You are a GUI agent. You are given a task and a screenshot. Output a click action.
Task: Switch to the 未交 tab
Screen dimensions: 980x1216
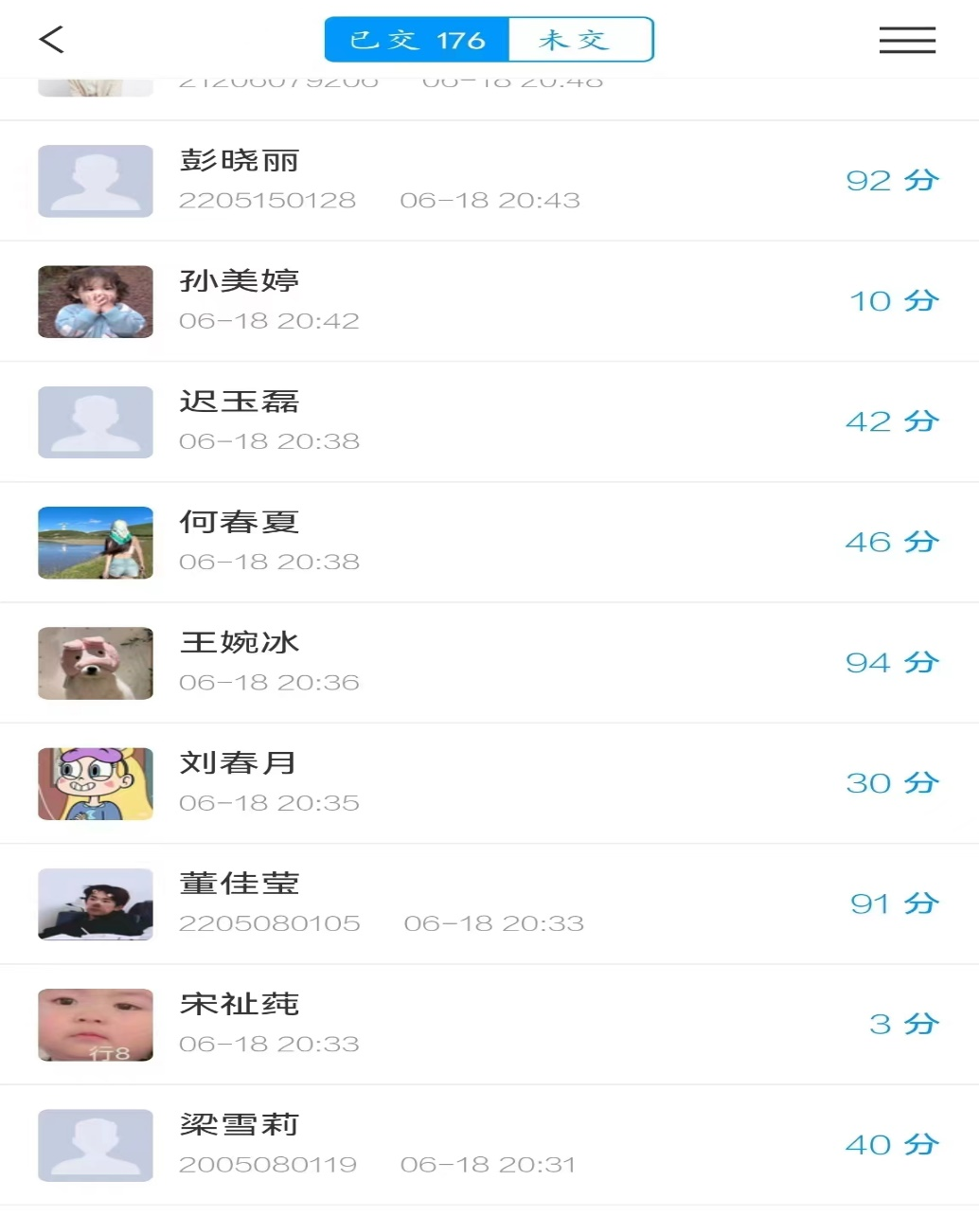click(x=579, y=40)
